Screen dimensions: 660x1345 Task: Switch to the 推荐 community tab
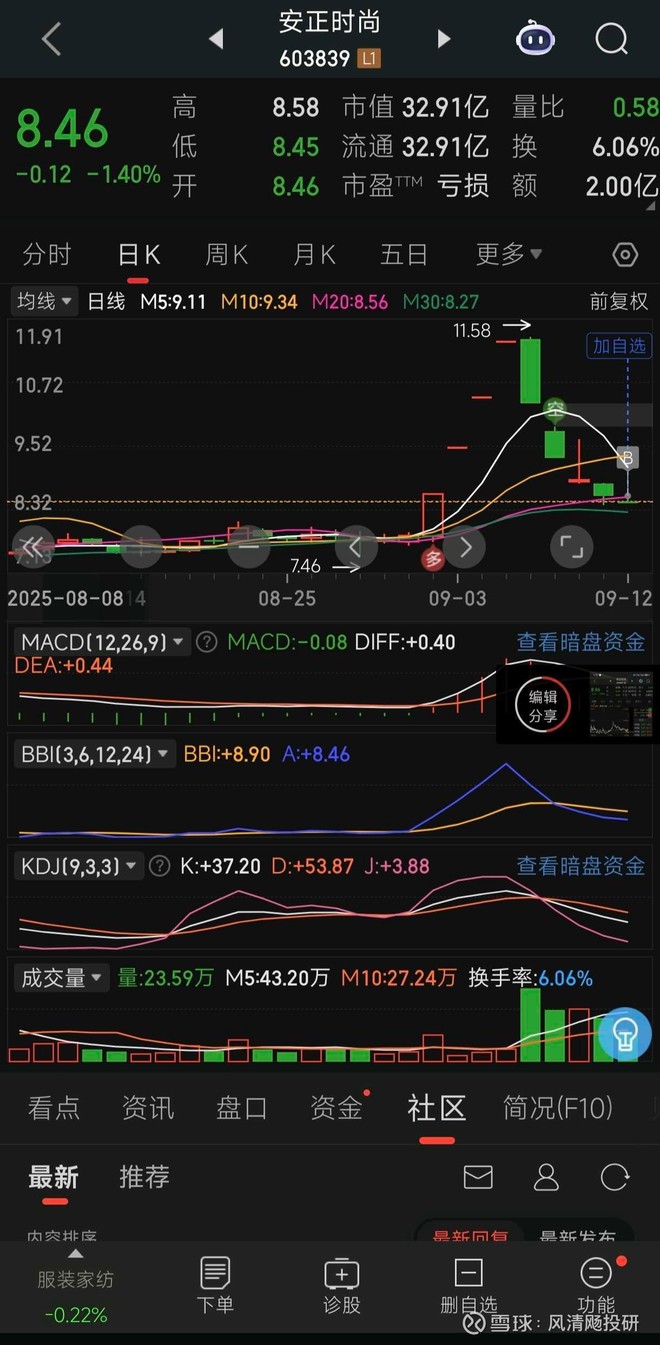coord(144,1176)
